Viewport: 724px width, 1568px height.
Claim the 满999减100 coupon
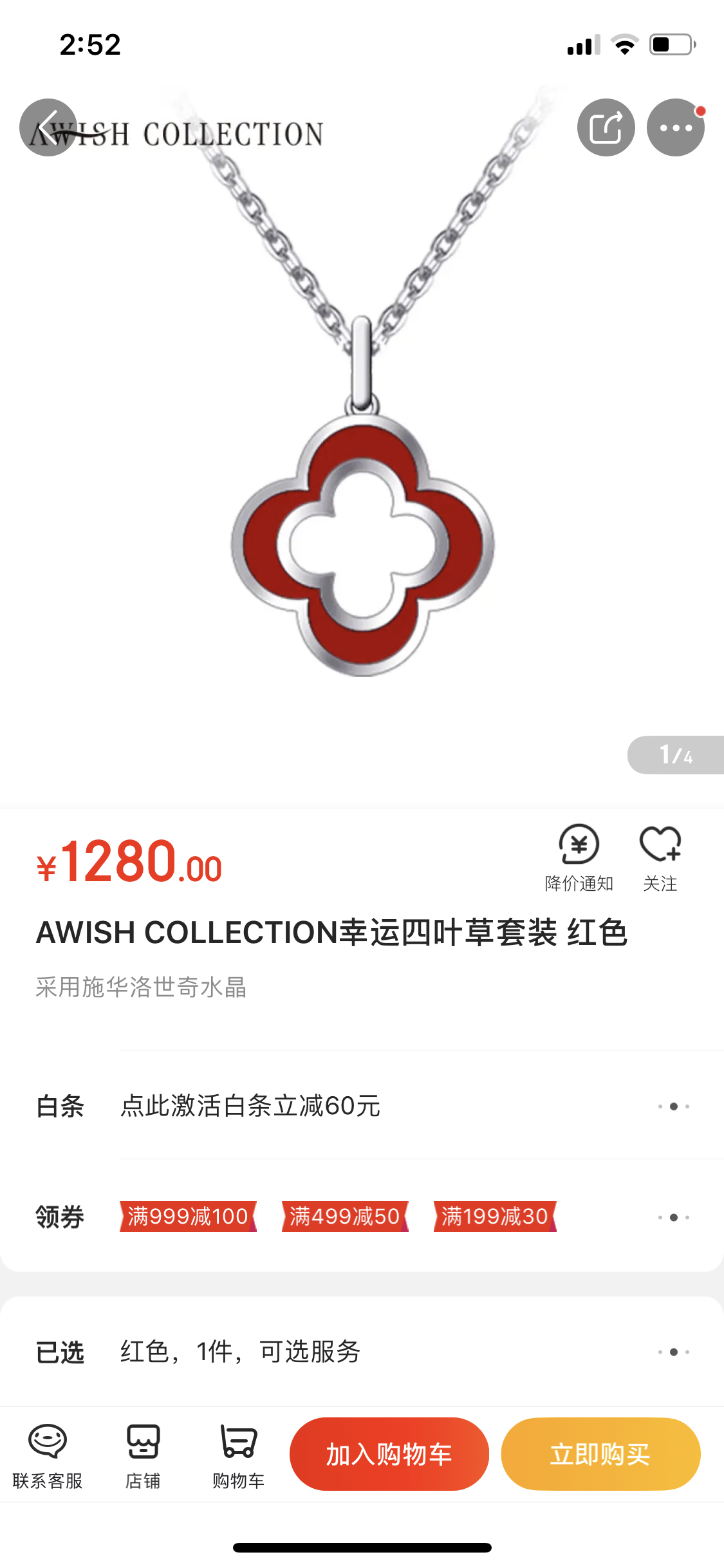click(x=188, y=1217)
